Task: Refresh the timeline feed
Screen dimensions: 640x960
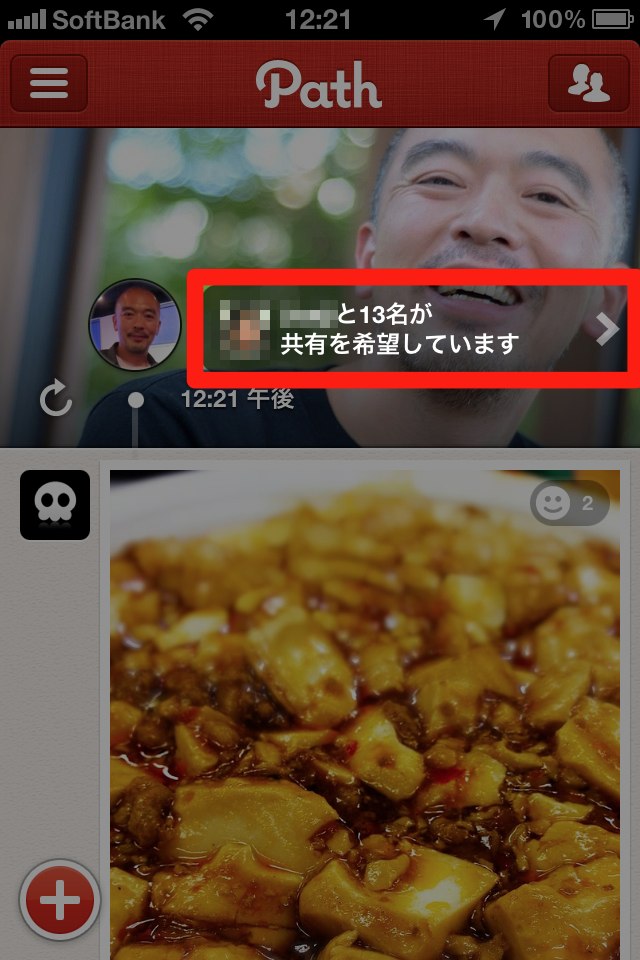Action: pyautogui.click(x=56, y=400)
